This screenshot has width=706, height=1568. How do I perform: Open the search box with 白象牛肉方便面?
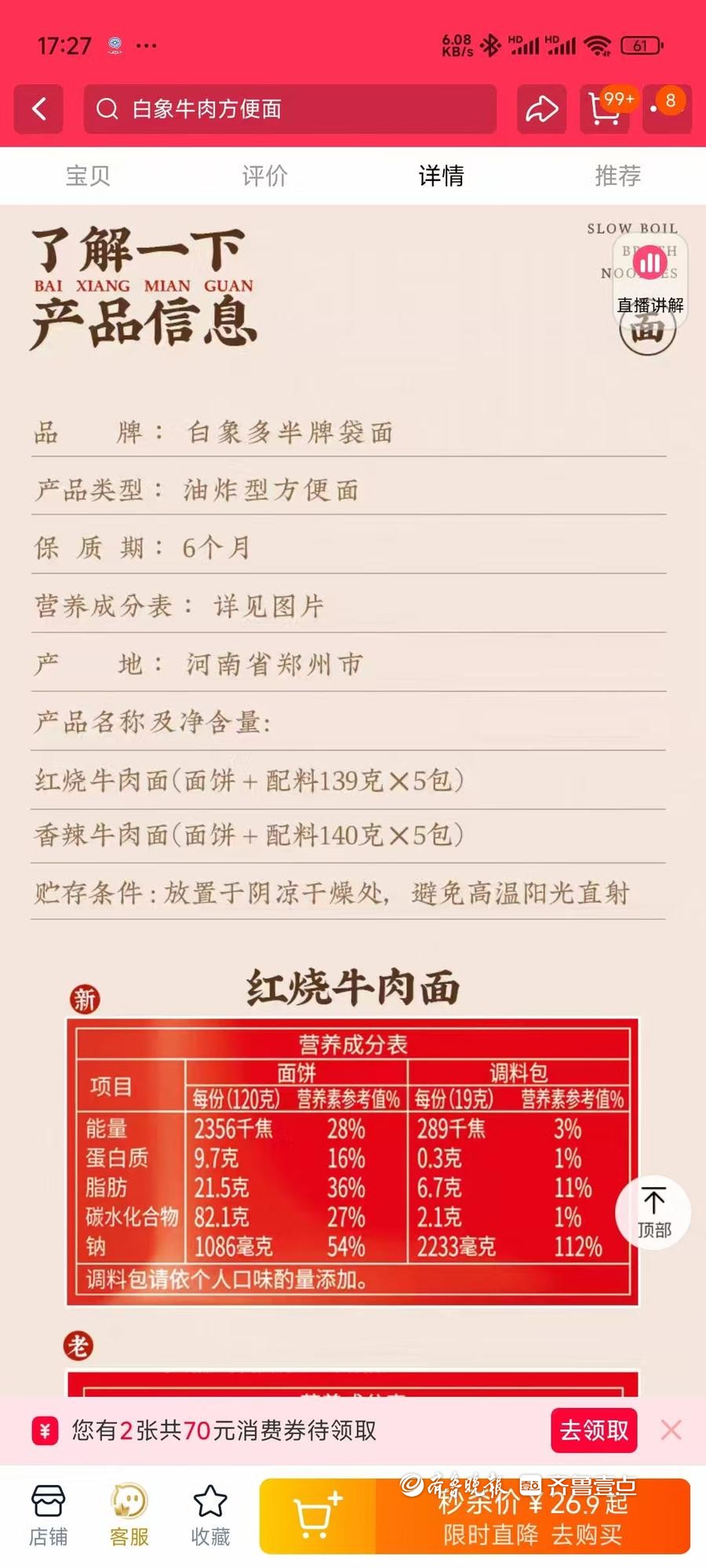pos(290,109)
